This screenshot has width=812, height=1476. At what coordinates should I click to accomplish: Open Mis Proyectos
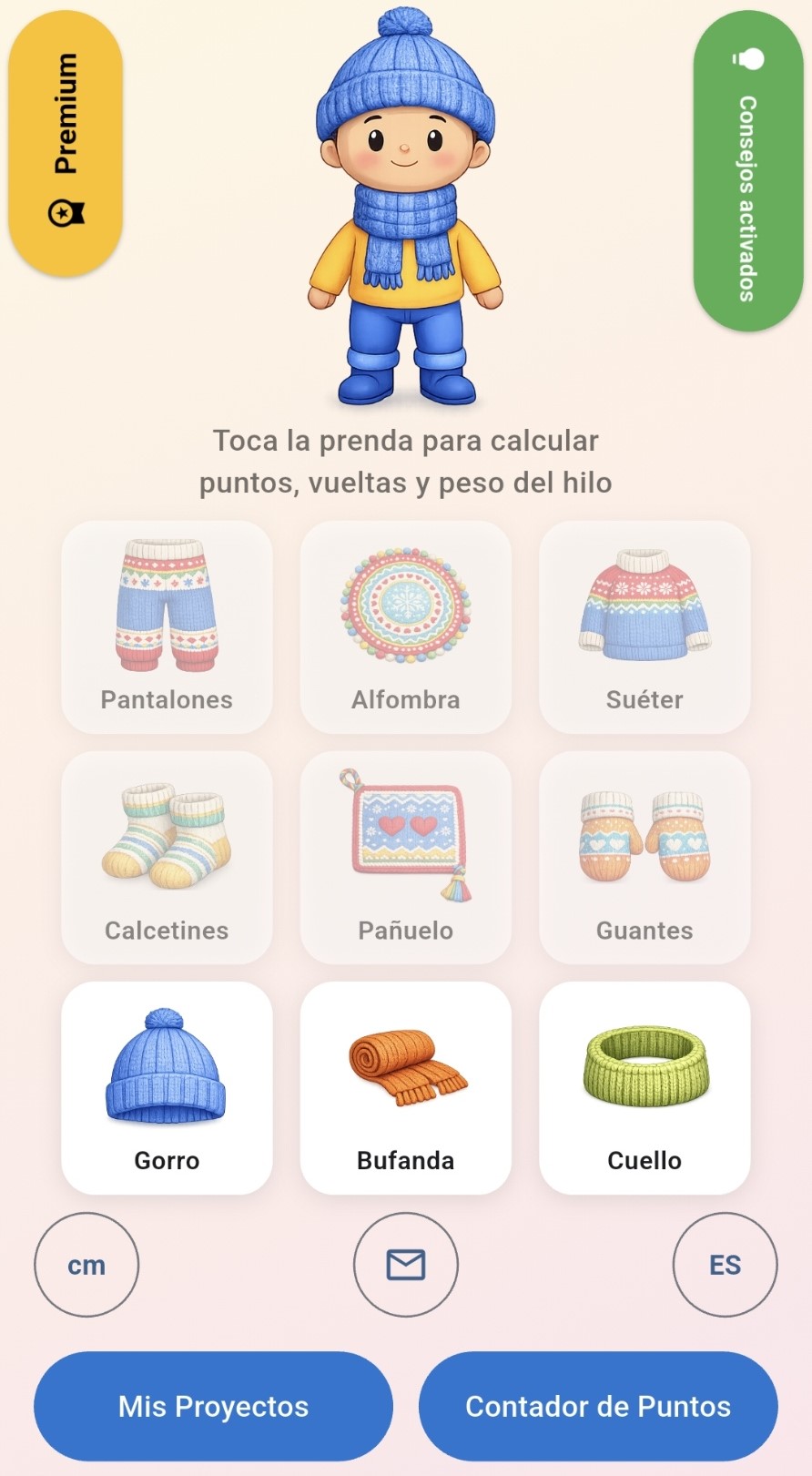pos(213,1406)
